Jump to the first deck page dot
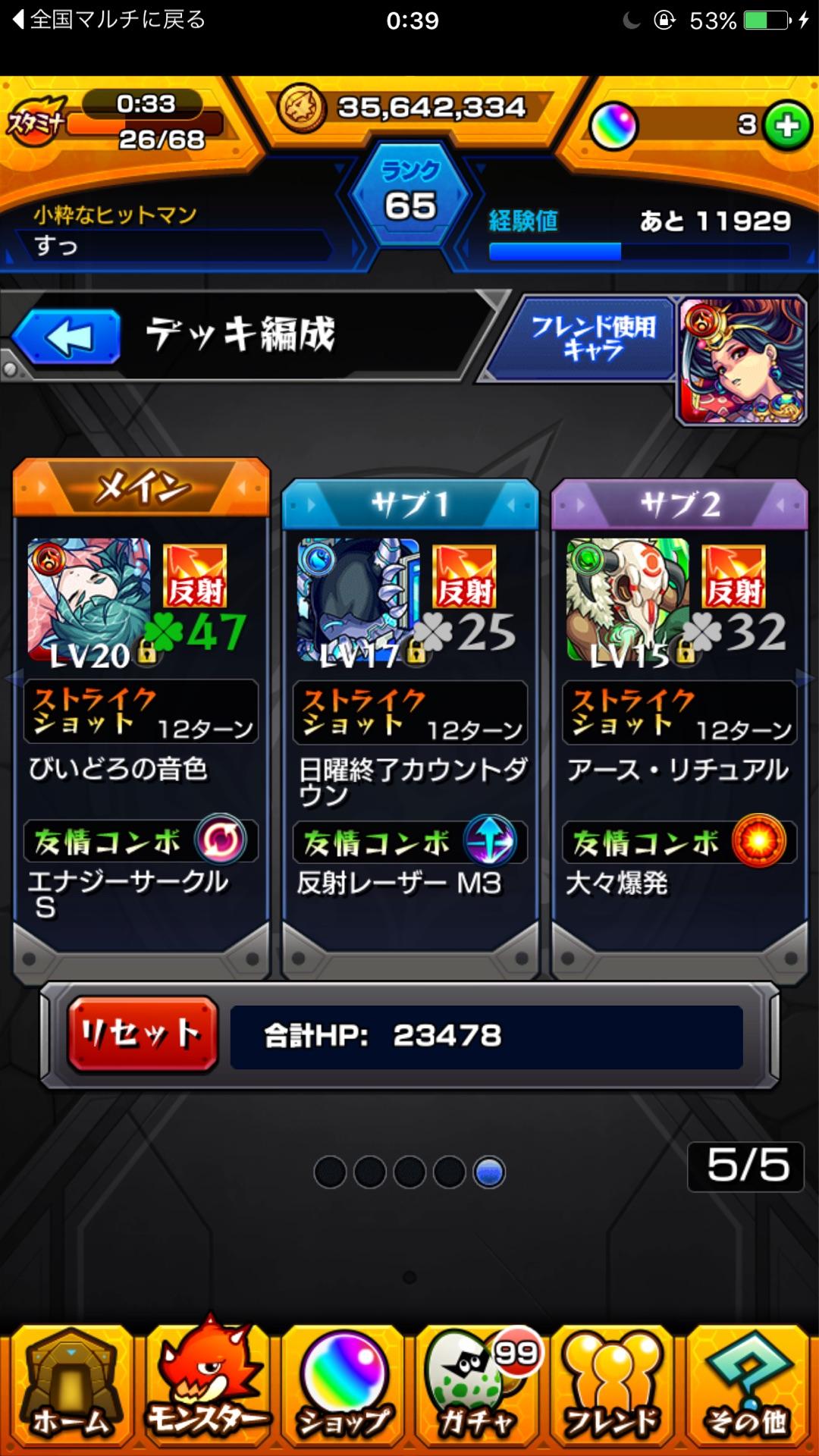Screen dimensions: 819x1456 [330, 1172]
